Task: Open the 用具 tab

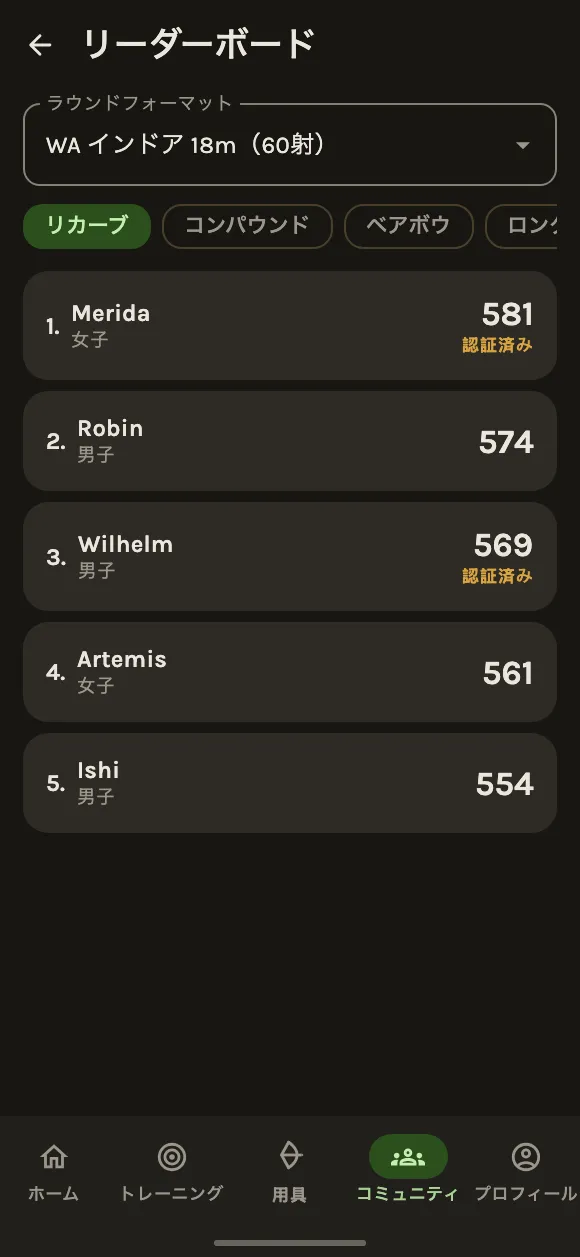Action: pyautogui.click(x=289, y=1173)
